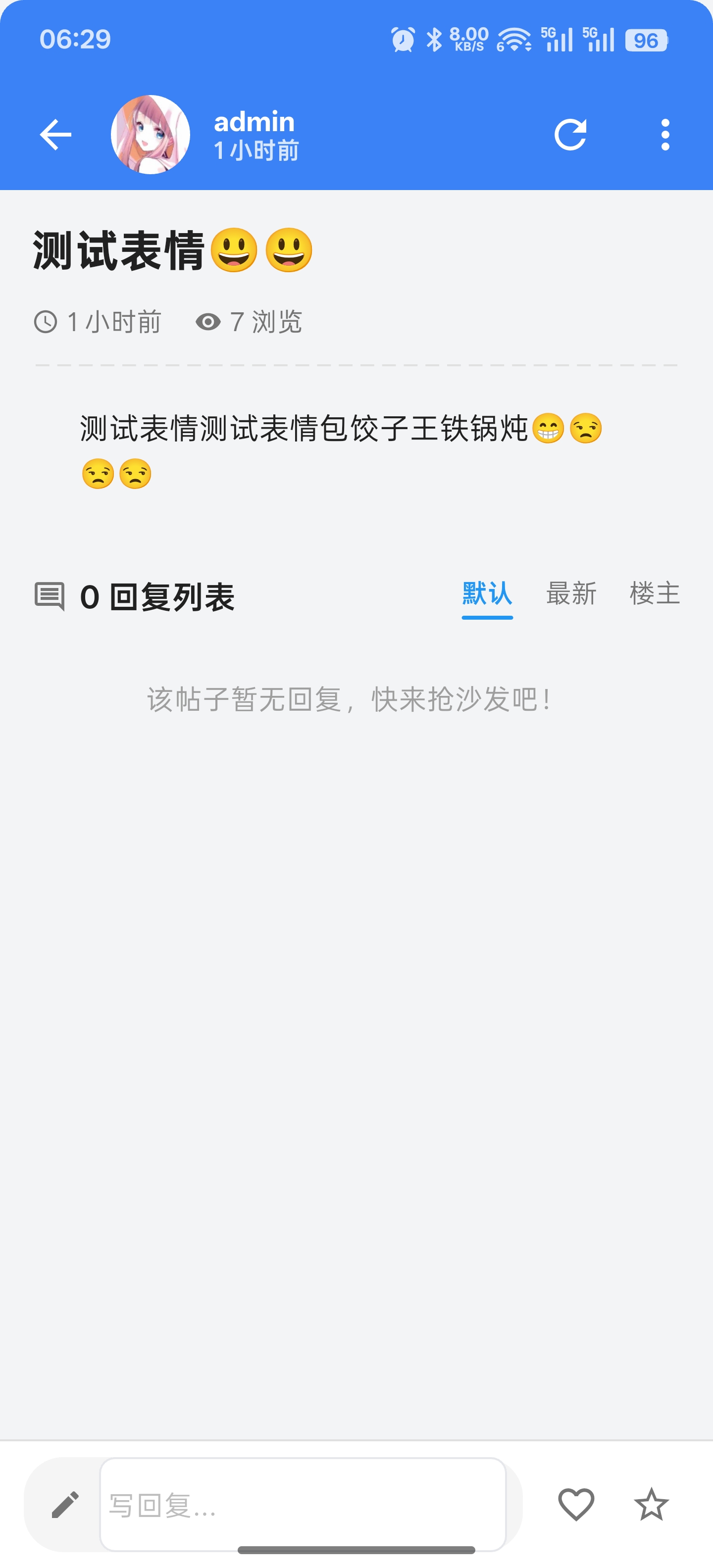Favorite this post with the star
Screen dimensions: 713x1568
coord(651,1504)
